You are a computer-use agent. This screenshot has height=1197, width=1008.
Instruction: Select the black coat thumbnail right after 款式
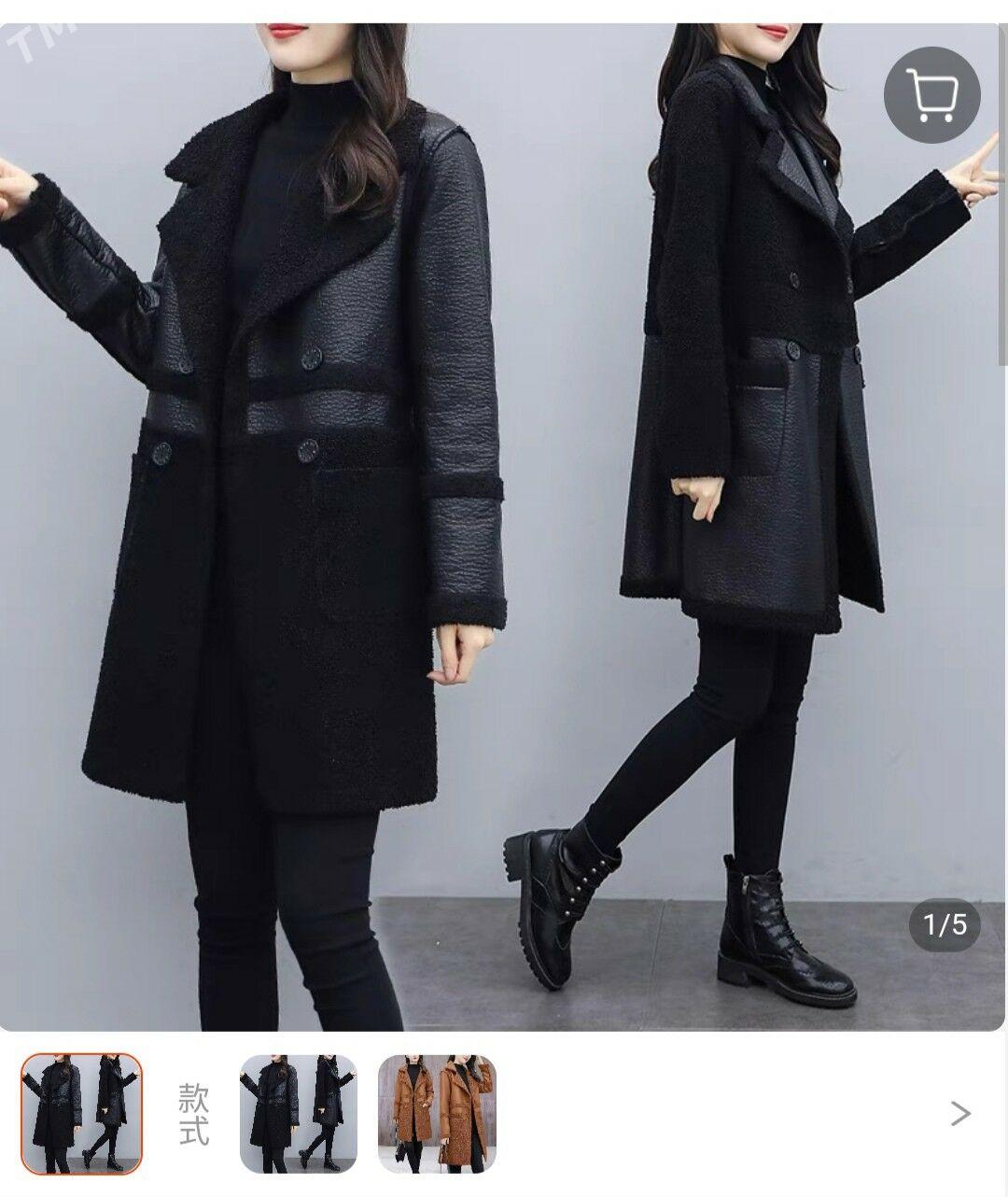click(299, 1113)
